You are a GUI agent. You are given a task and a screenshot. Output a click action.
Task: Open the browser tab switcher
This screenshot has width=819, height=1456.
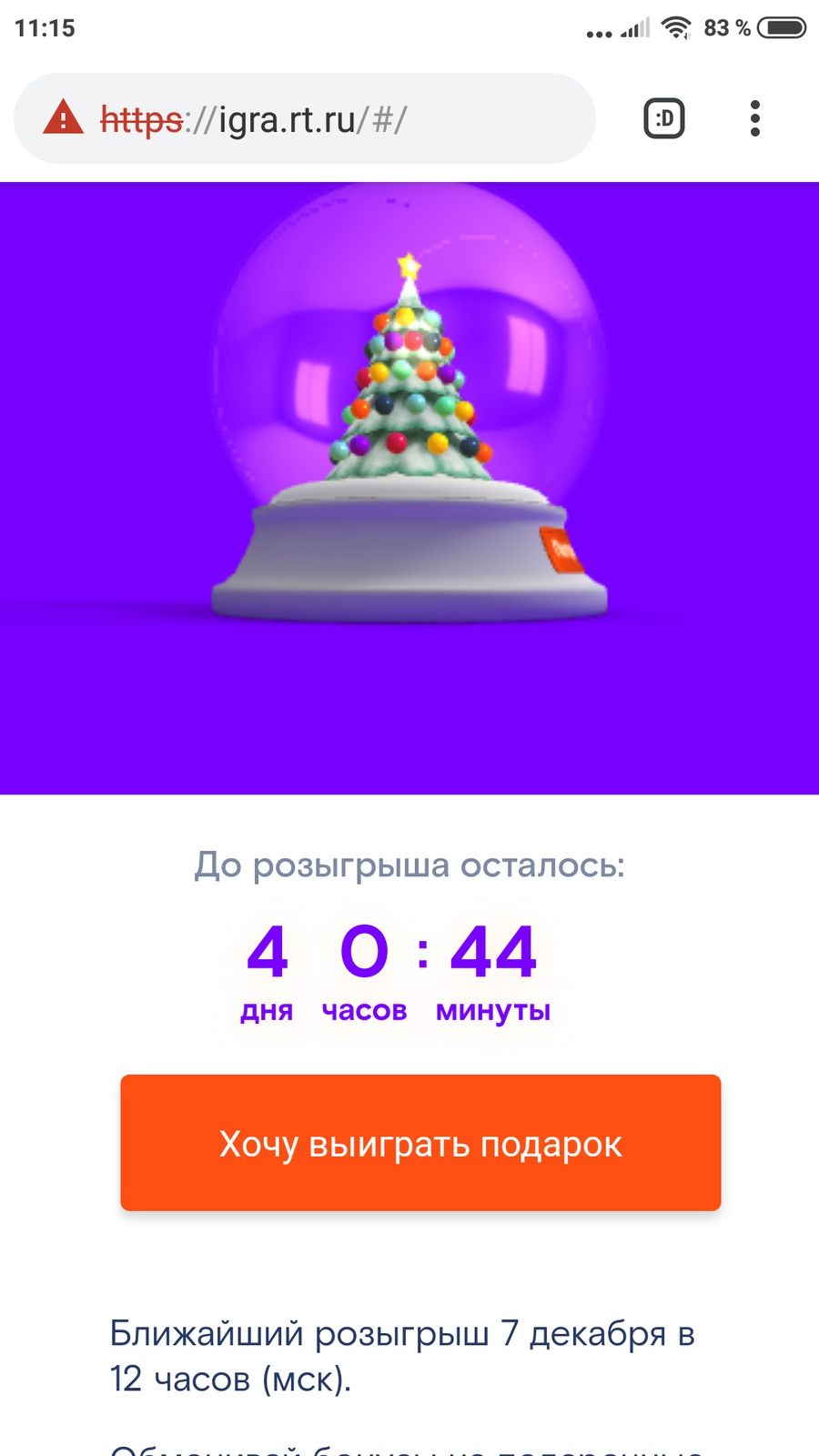pos(664,118)
